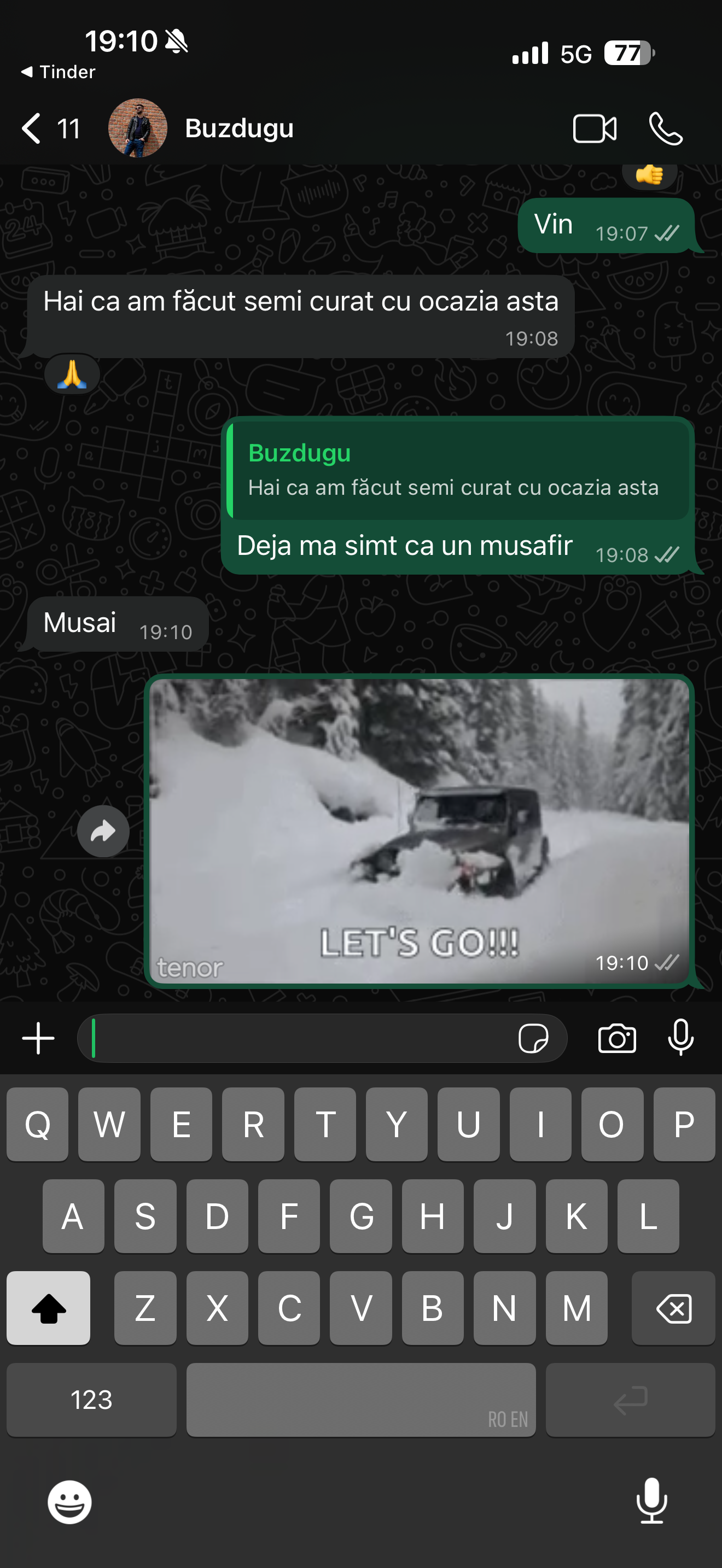Focus the message text field
This screenshot has width=722, height=1568.
point(298,1038)
